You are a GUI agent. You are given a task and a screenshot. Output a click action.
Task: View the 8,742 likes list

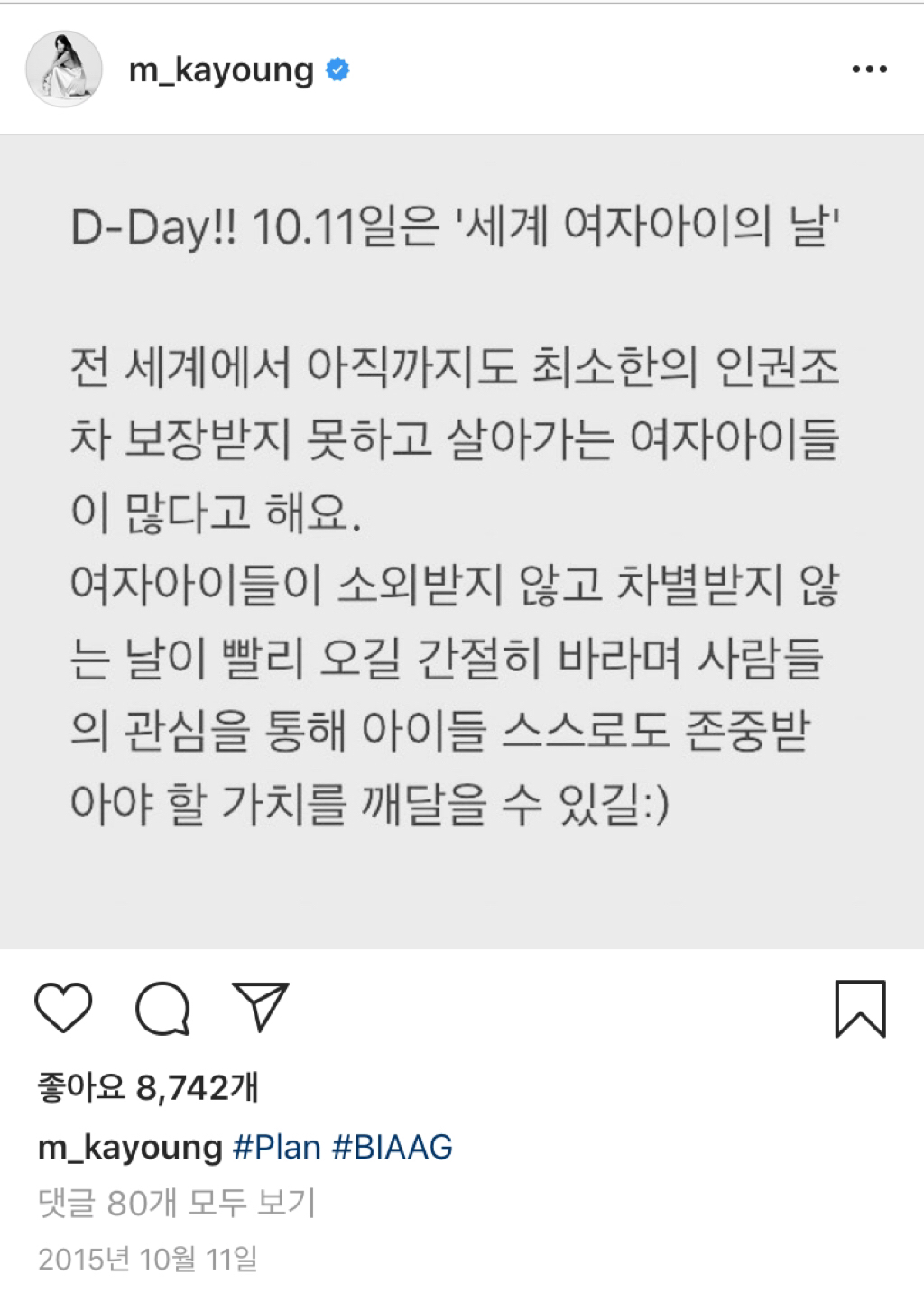(148, 1088)
